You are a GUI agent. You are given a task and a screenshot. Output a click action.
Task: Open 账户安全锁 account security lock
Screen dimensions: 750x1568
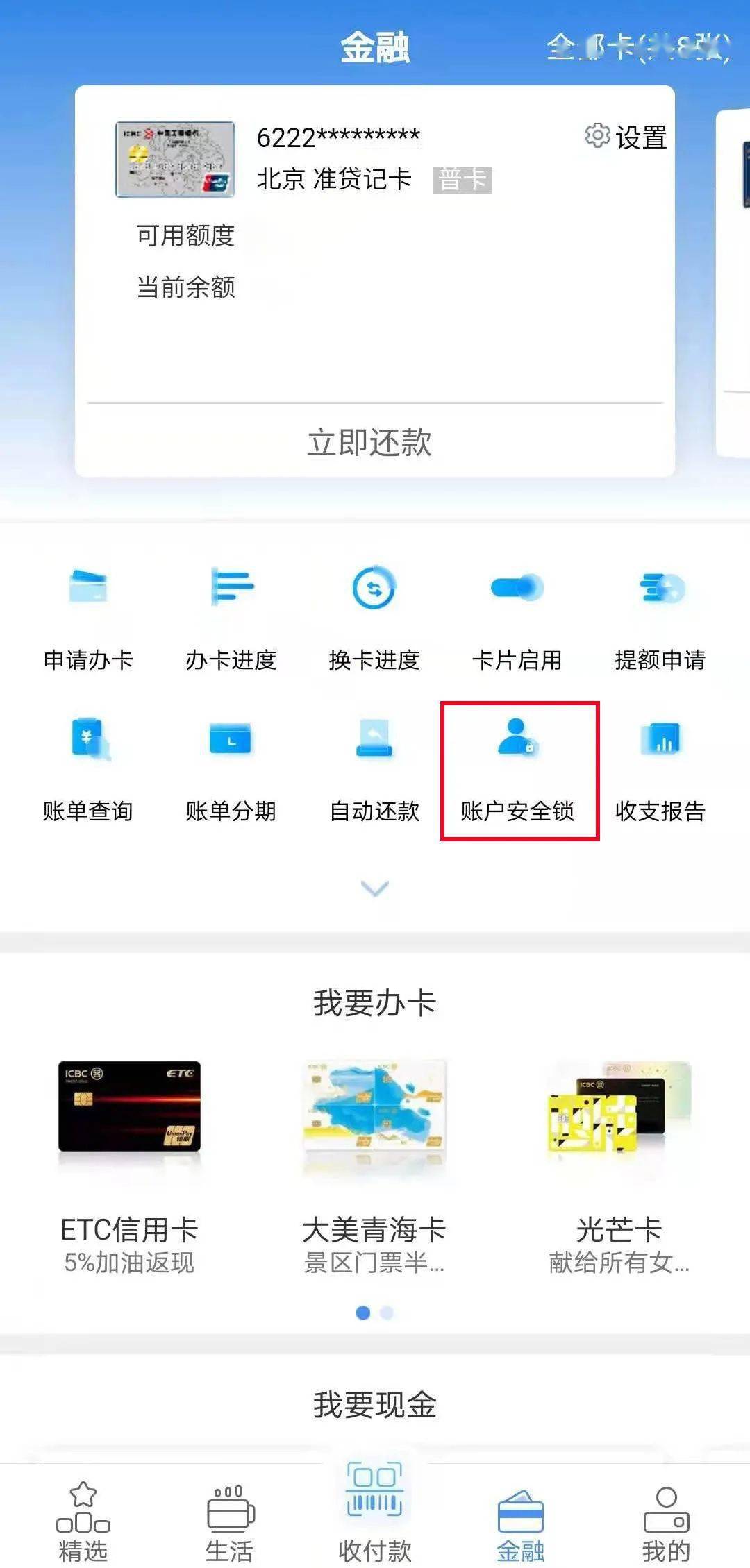point(518,770)
